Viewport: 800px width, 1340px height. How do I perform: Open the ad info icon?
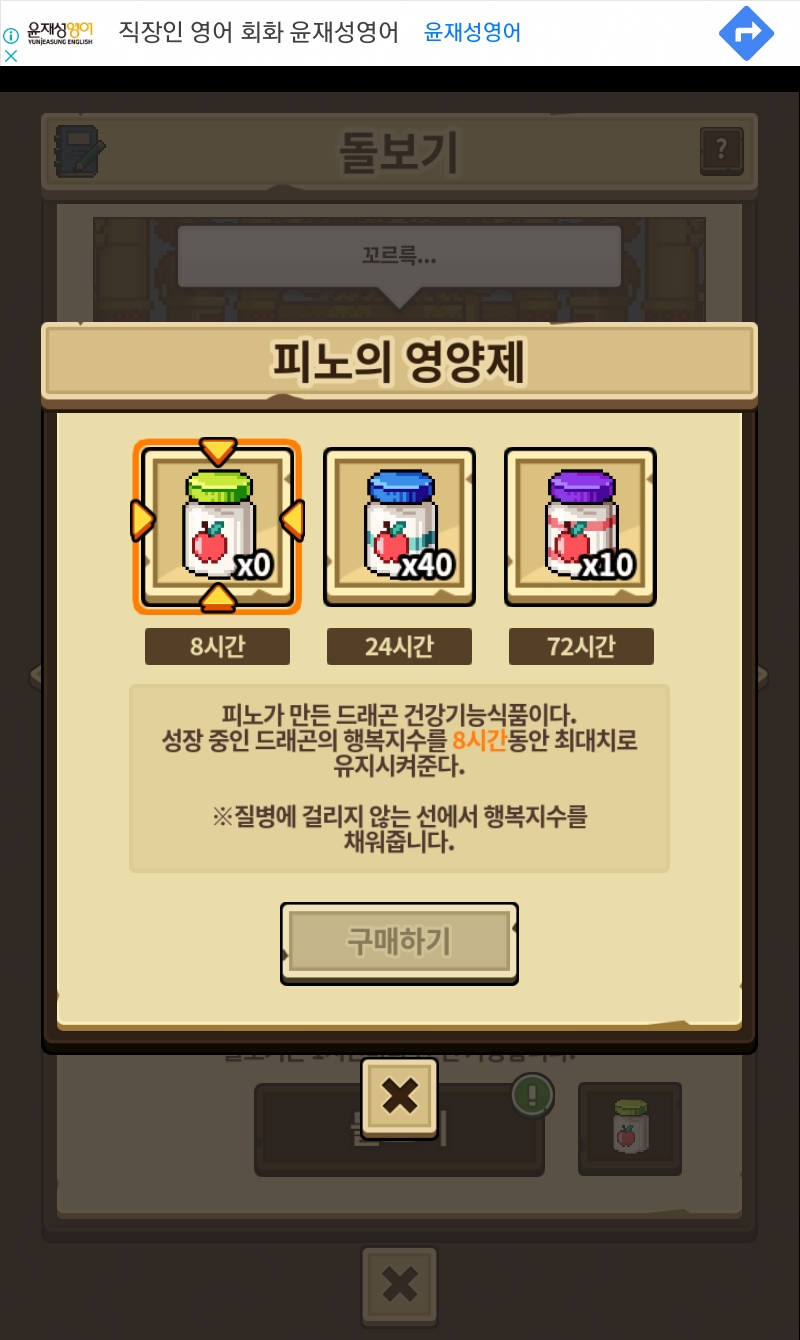point(11,35)
